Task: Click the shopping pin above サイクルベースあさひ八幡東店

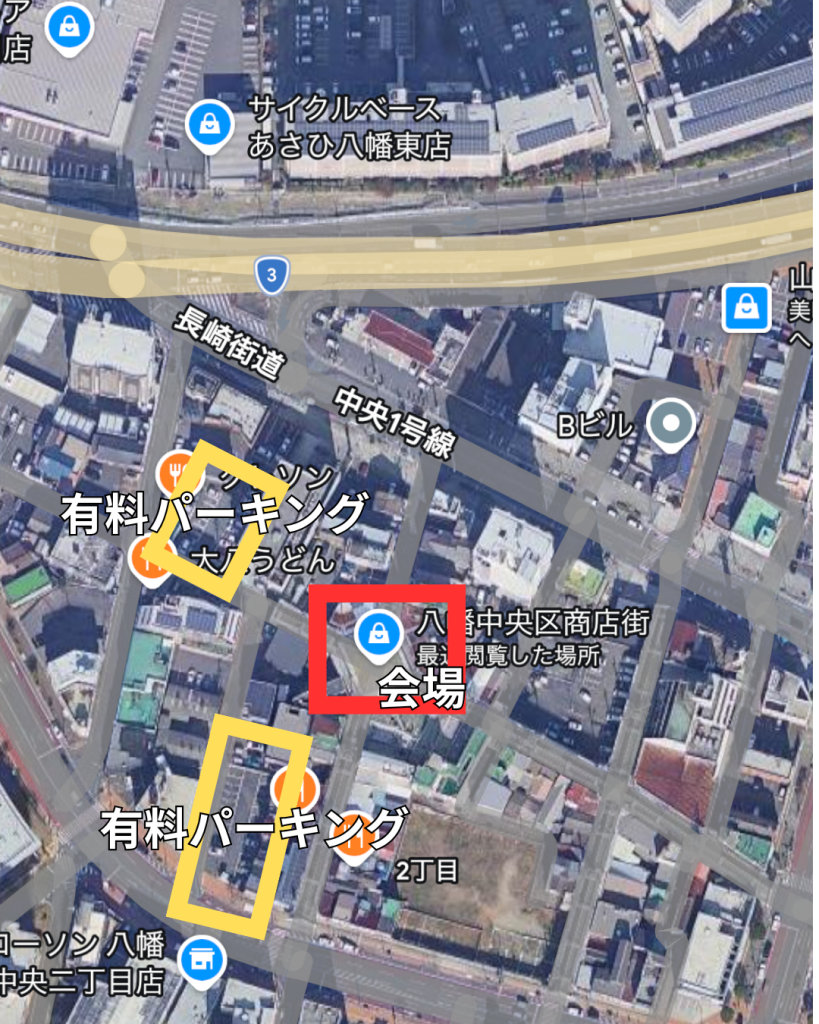Action: [208, 123]
